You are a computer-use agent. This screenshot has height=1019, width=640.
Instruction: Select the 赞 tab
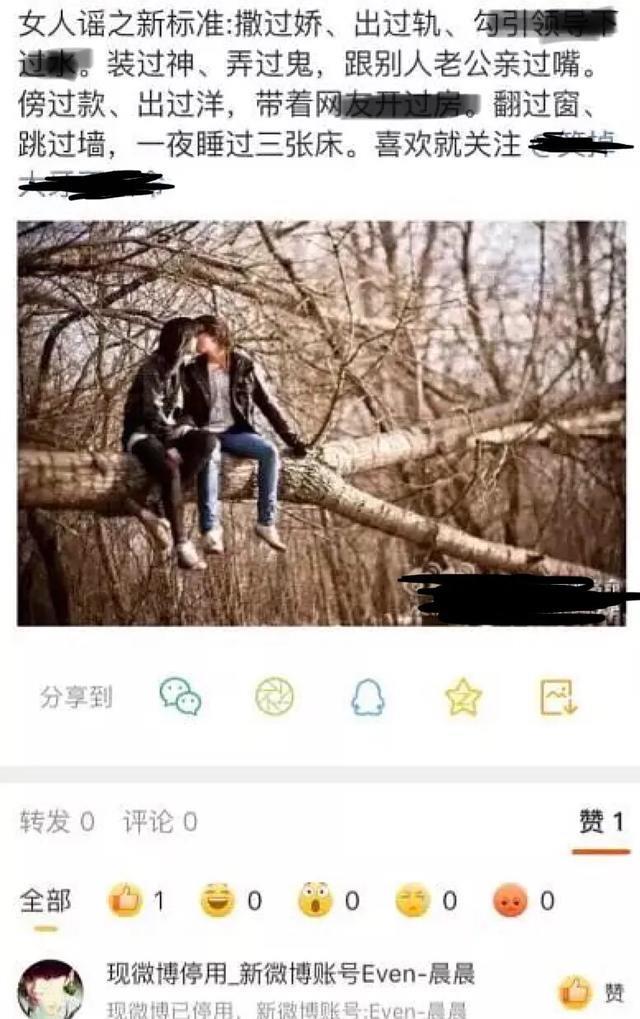tap(601, 822)
